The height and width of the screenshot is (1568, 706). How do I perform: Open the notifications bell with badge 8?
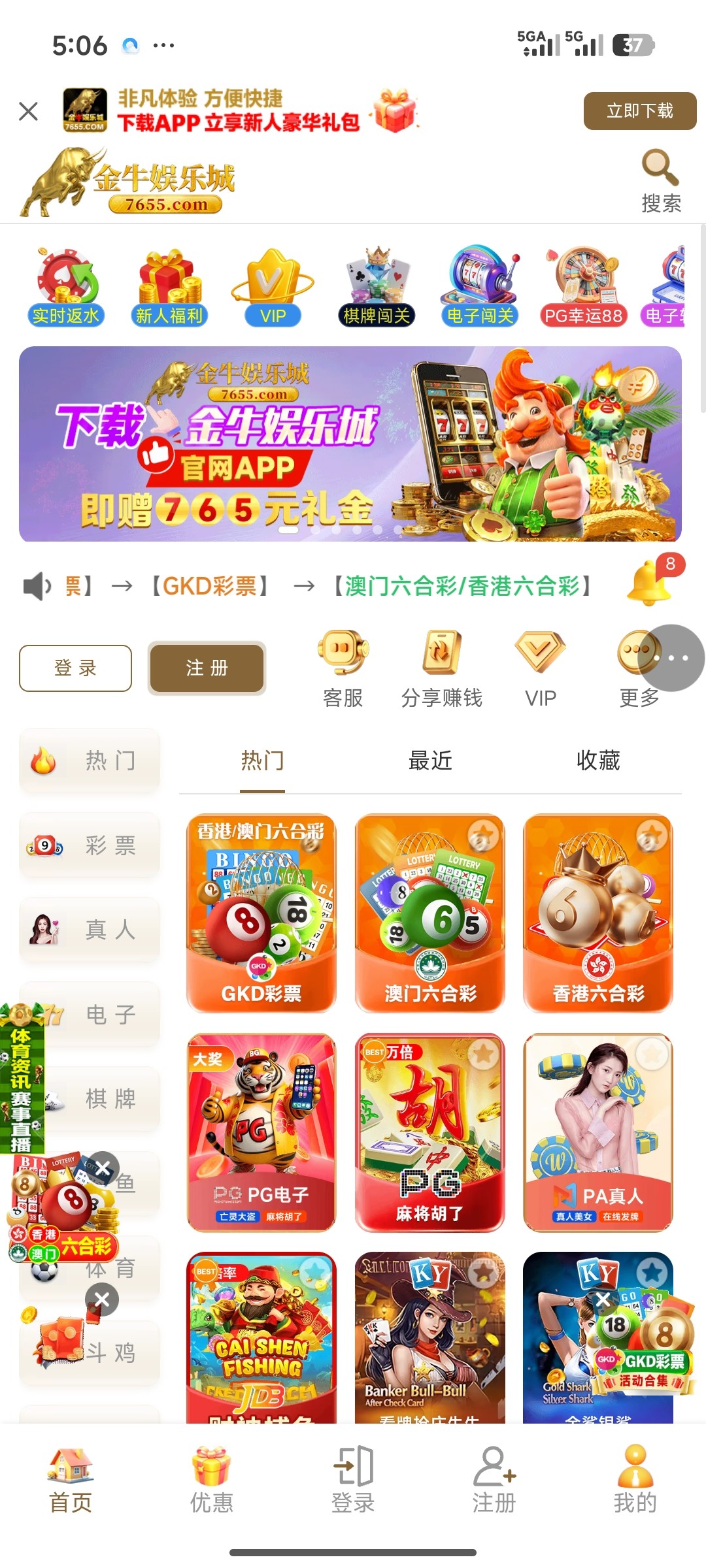(650, 583)
